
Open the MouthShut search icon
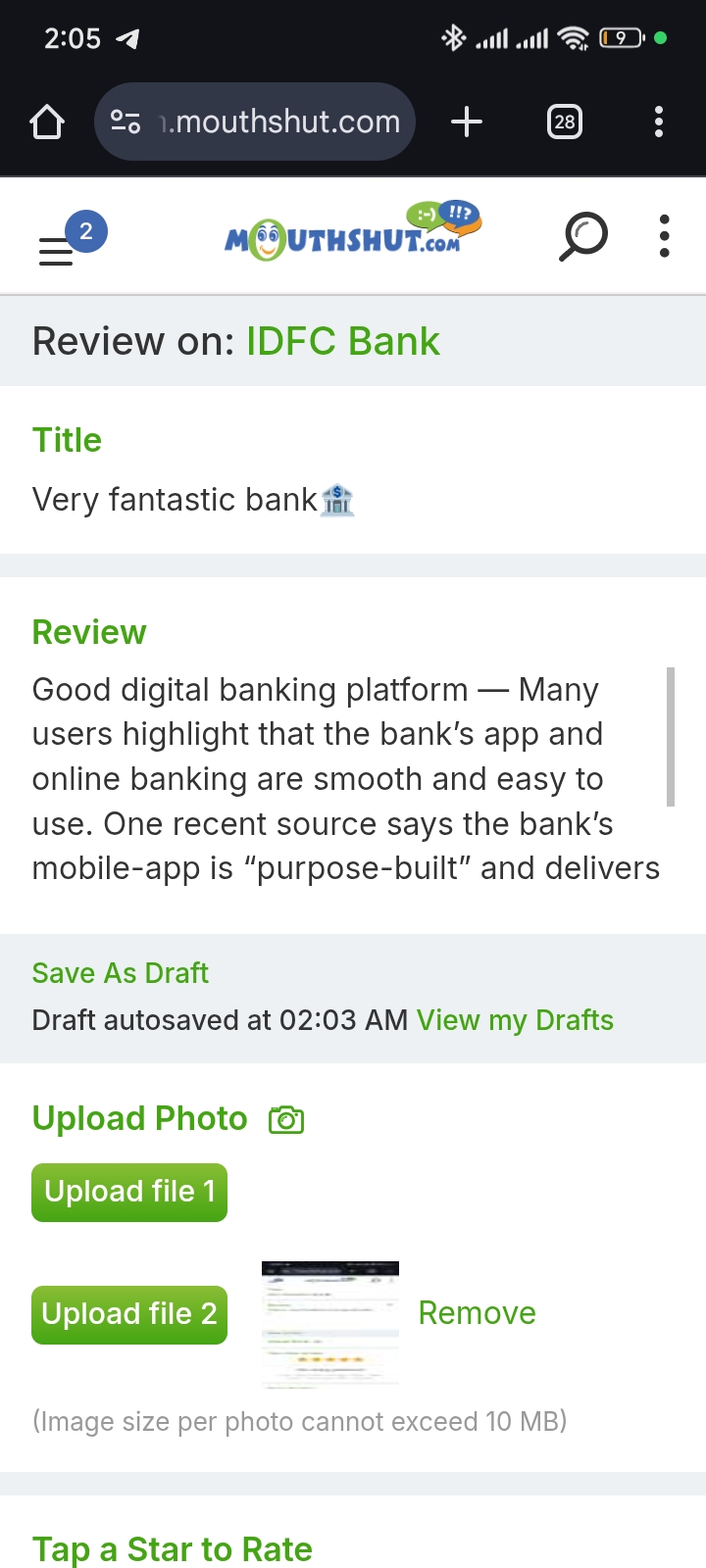coord(582,237)
